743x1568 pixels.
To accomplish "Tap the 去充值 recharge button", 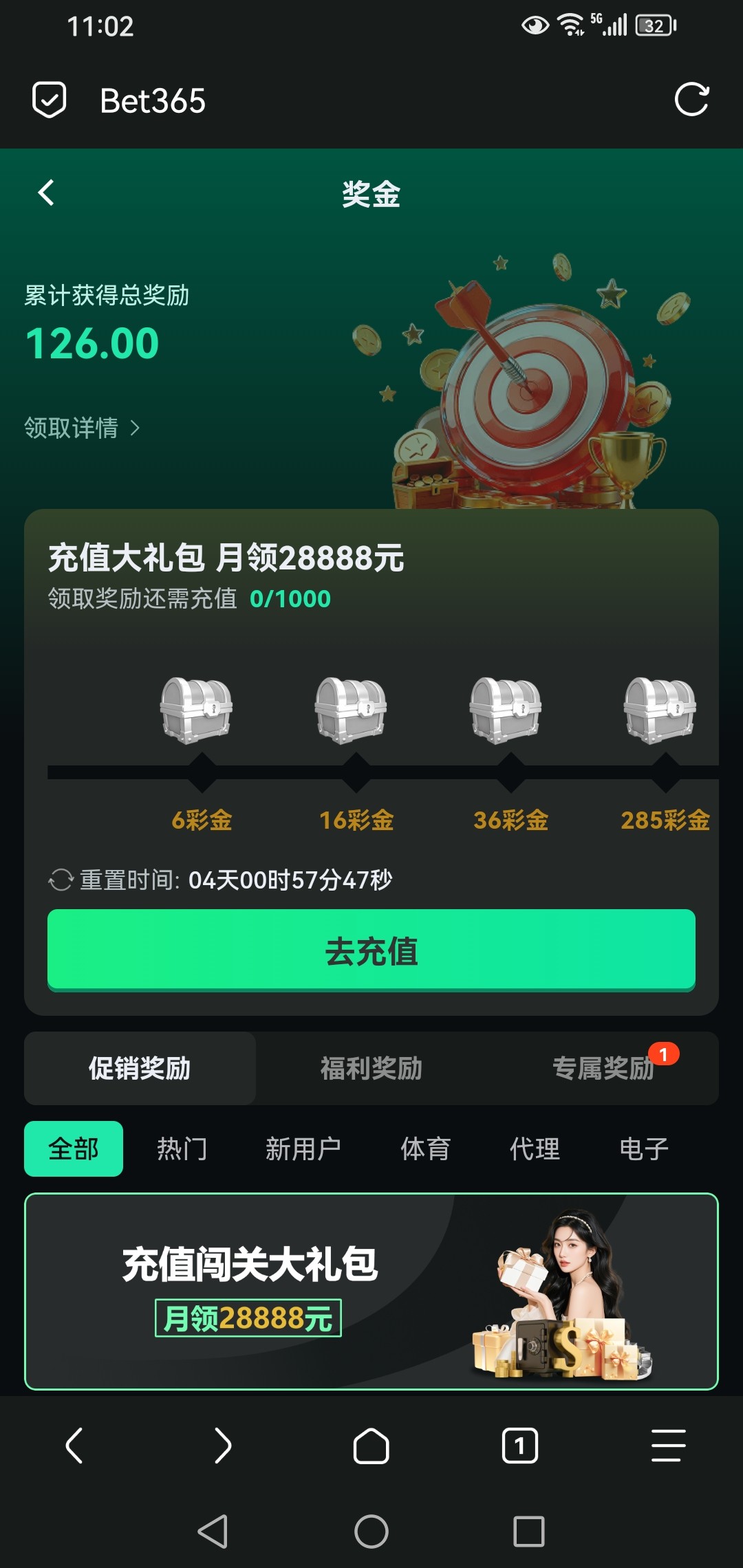I will coord(371,952).
